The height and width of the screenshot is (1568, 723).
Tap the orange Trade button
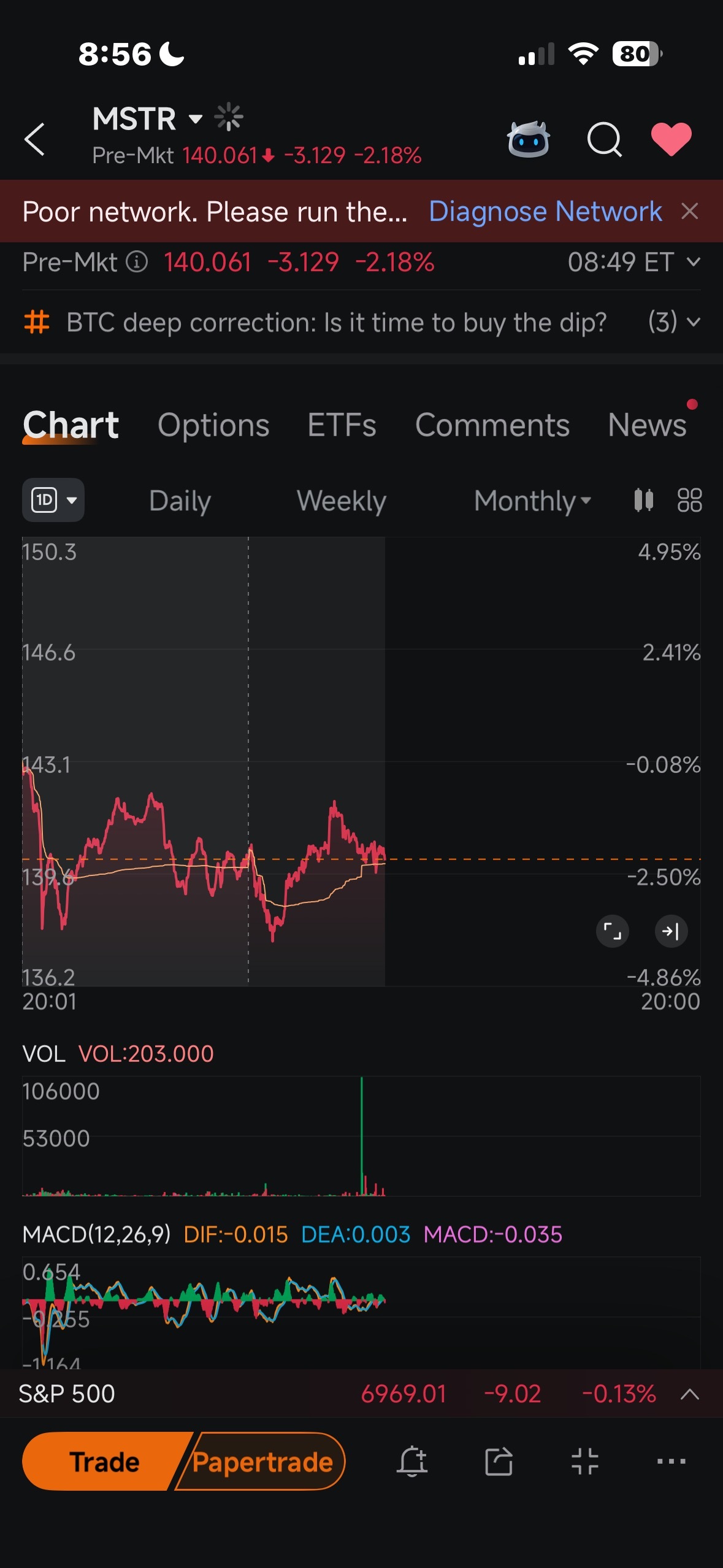pos(104,1461)
